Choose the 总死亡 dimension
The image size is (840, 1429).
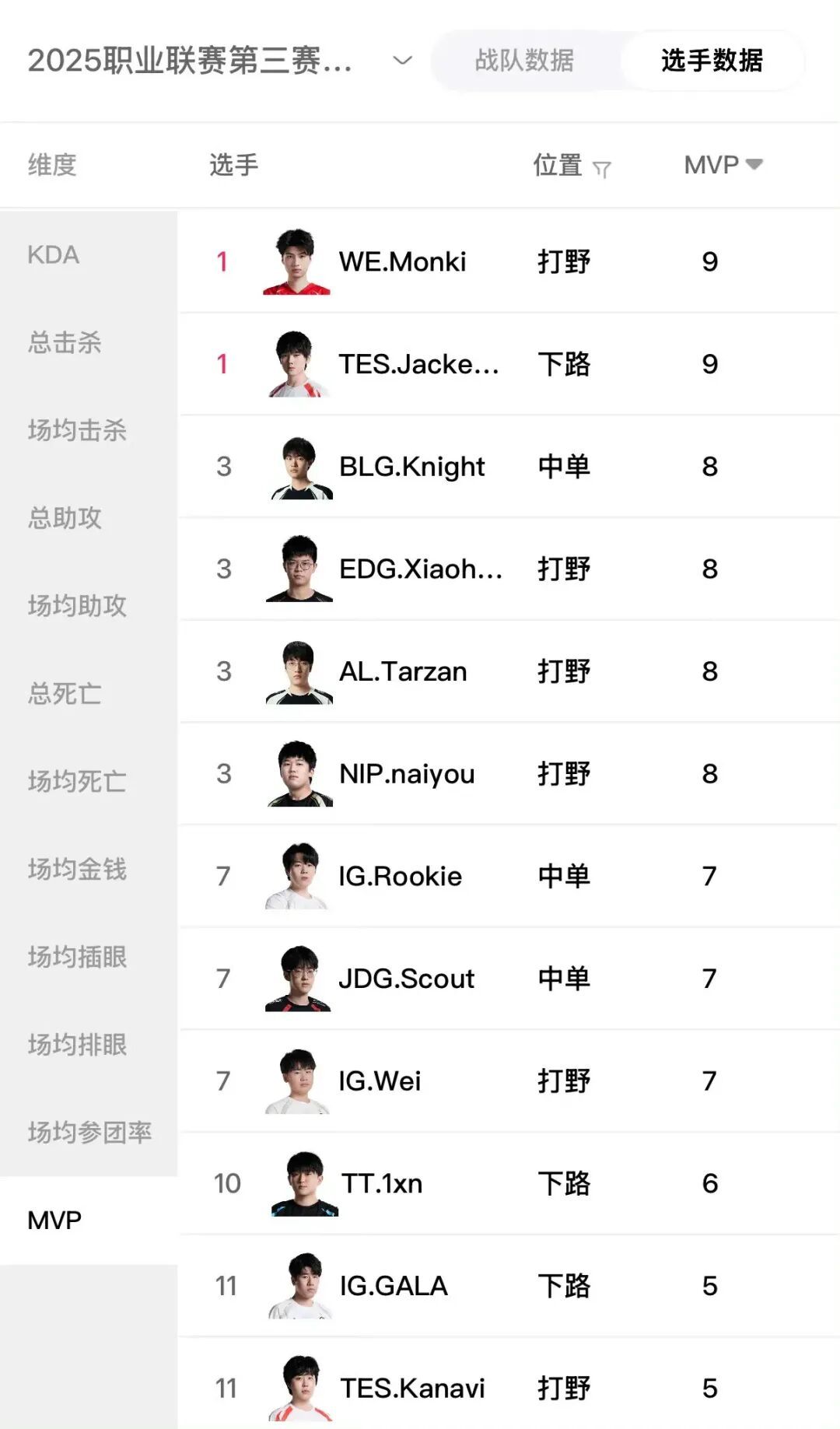(x=65, y=694)
